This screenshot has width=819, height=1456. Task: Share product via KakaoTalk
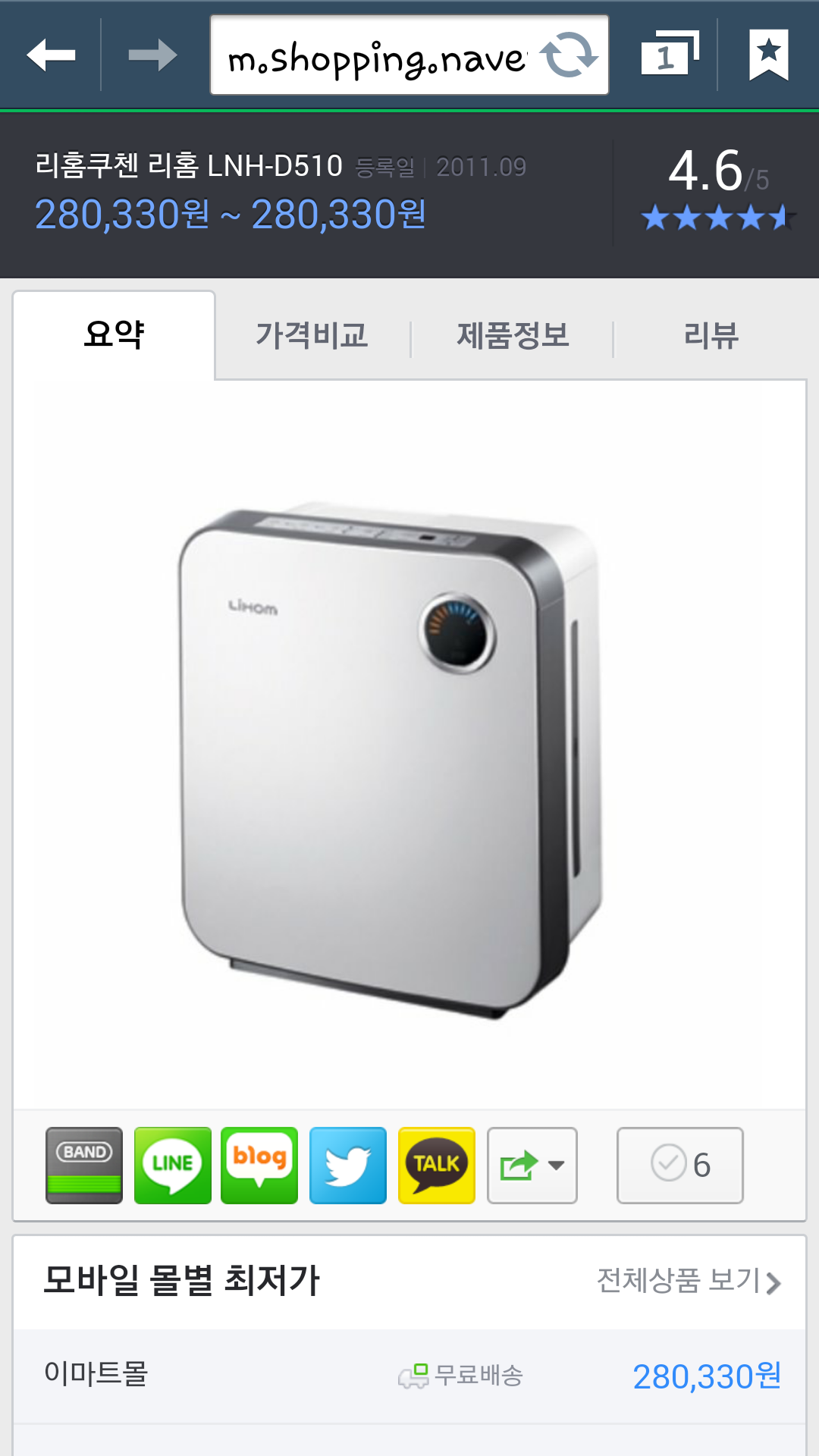click(x=437, y=1166)
